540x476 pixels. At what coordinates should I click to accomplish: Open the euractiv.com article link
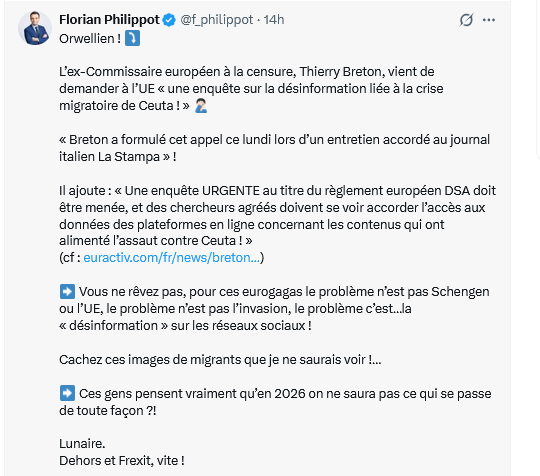tap(172, 258)
